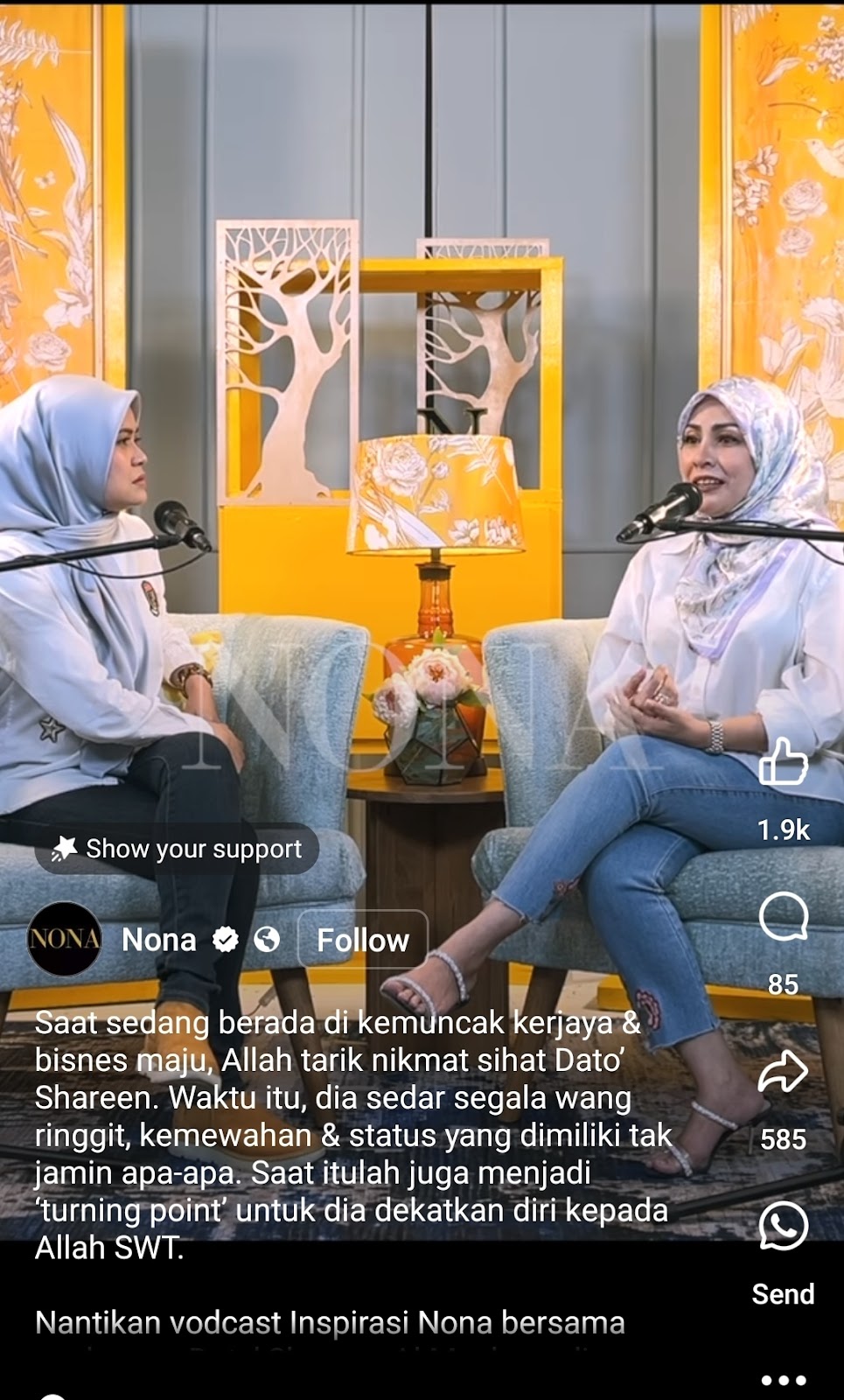Open Nona's profile picture
This screenshot has width=844, height=1400.
click(x=65, y=939)
